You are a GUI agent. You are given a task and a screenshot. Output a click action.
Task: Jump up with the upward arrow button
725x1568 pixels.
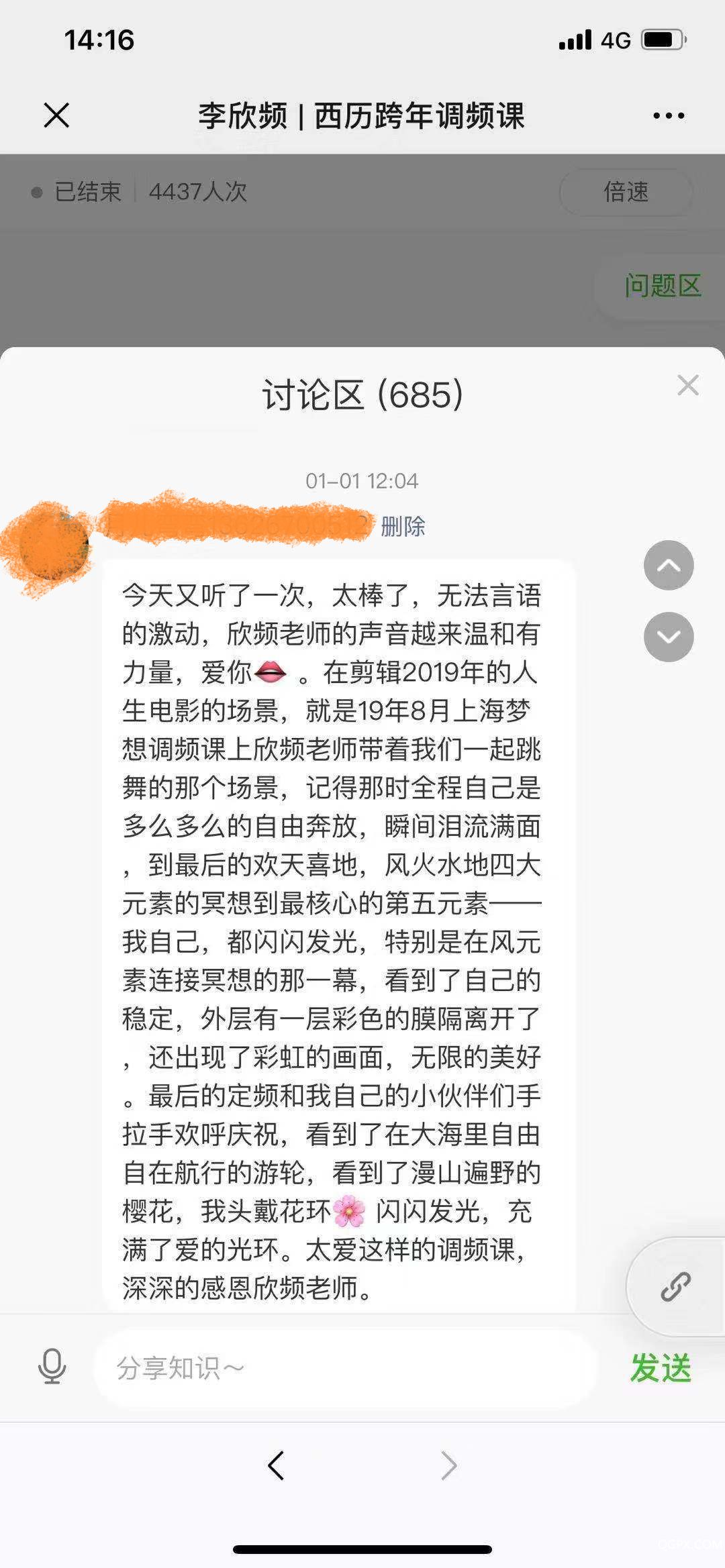click(x=669, y=566)
